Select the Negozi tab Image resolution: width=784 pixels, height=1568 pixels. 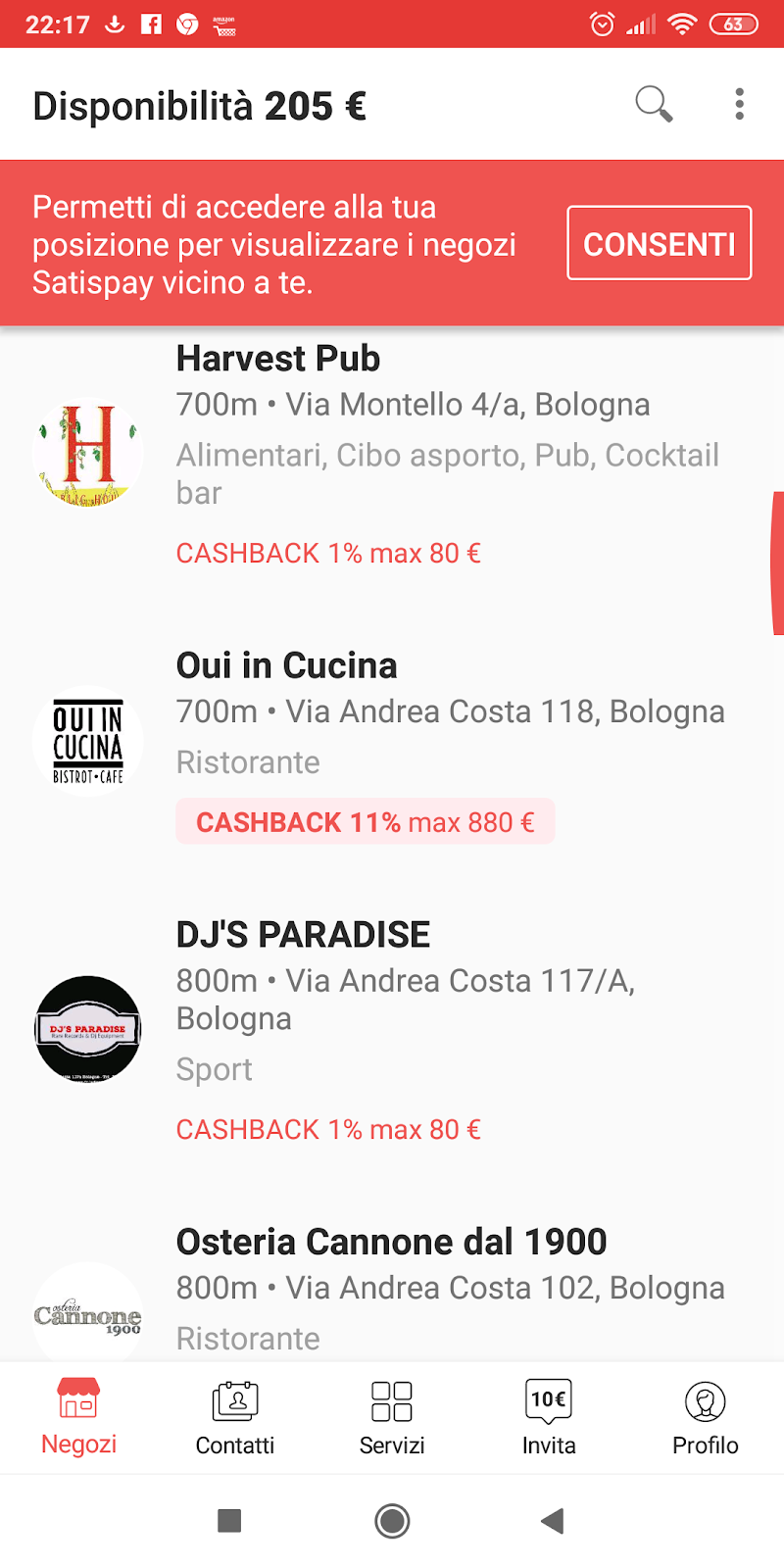78,1416
